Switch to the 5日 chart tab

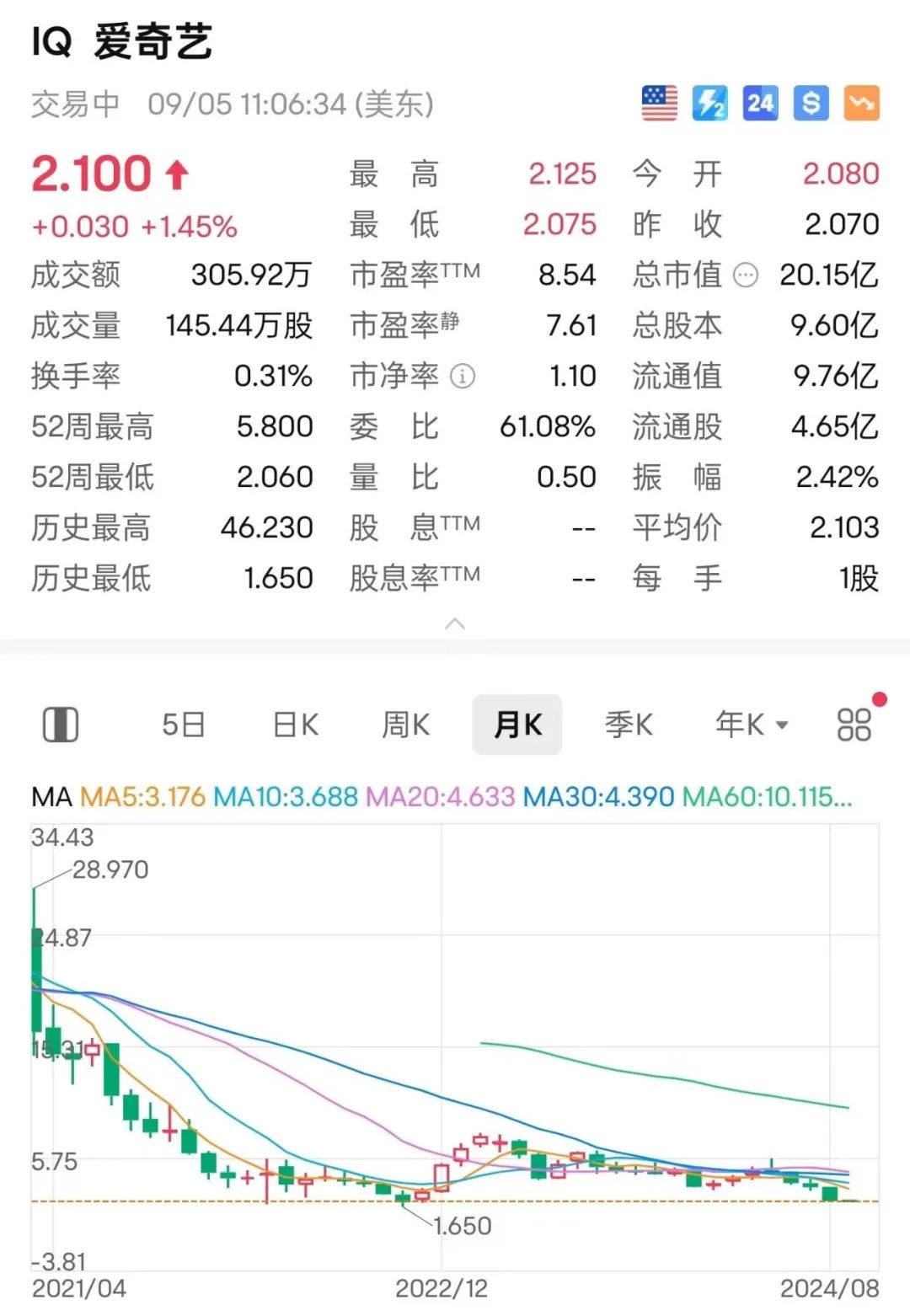pyautogui.click(x=183, y=725)
